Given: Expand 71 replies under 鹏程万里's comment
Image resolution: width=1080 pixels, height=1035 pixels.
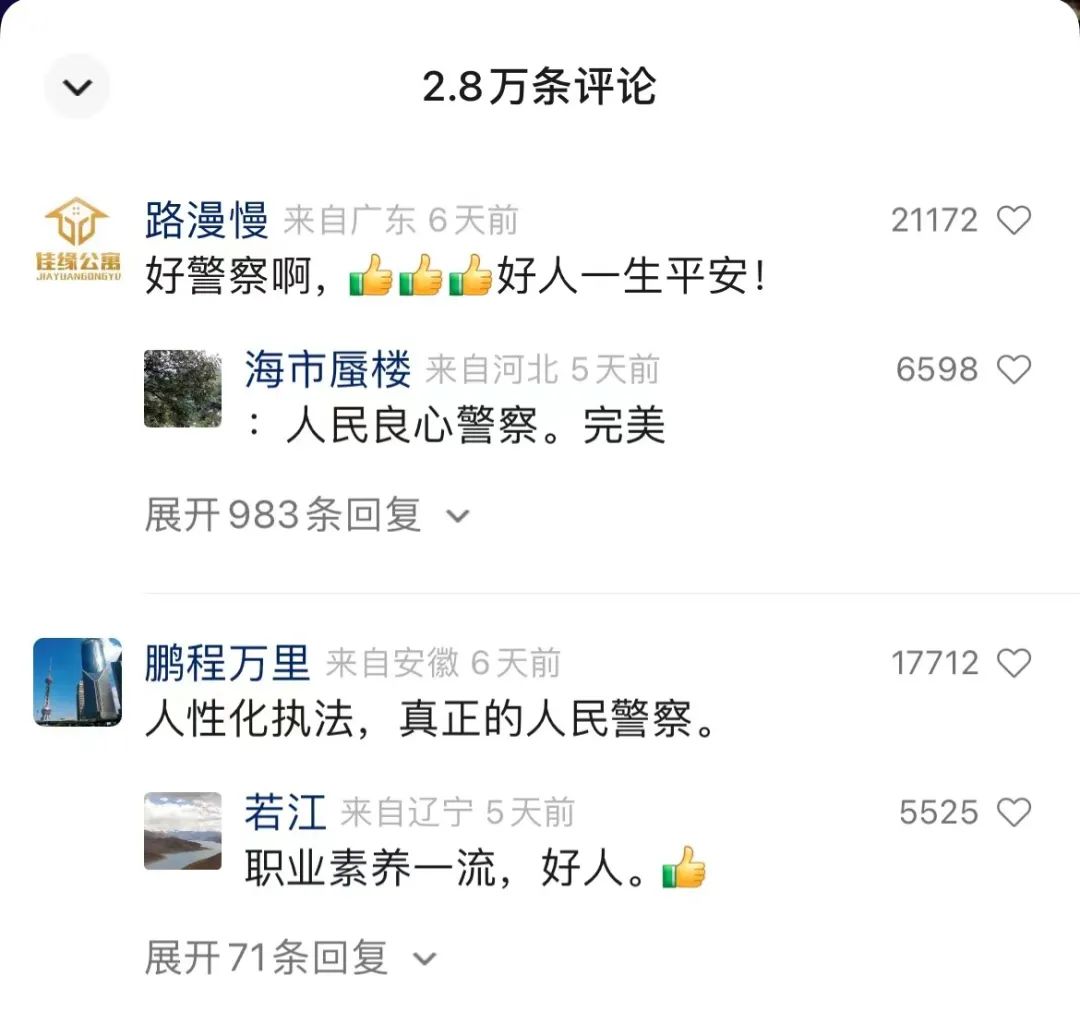Looking at the screenshot, I should pyautogui.click(x=290, y=958).
